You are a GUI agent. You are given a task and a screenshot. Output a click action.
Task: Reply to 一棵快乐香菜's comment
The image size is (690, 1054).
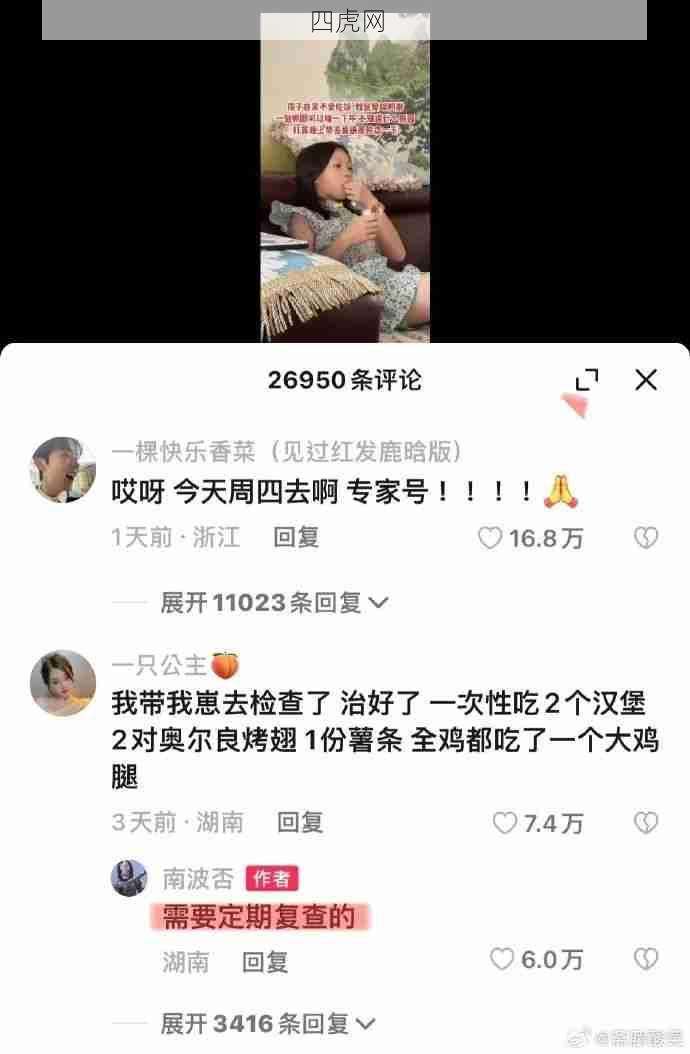(296, 538)
